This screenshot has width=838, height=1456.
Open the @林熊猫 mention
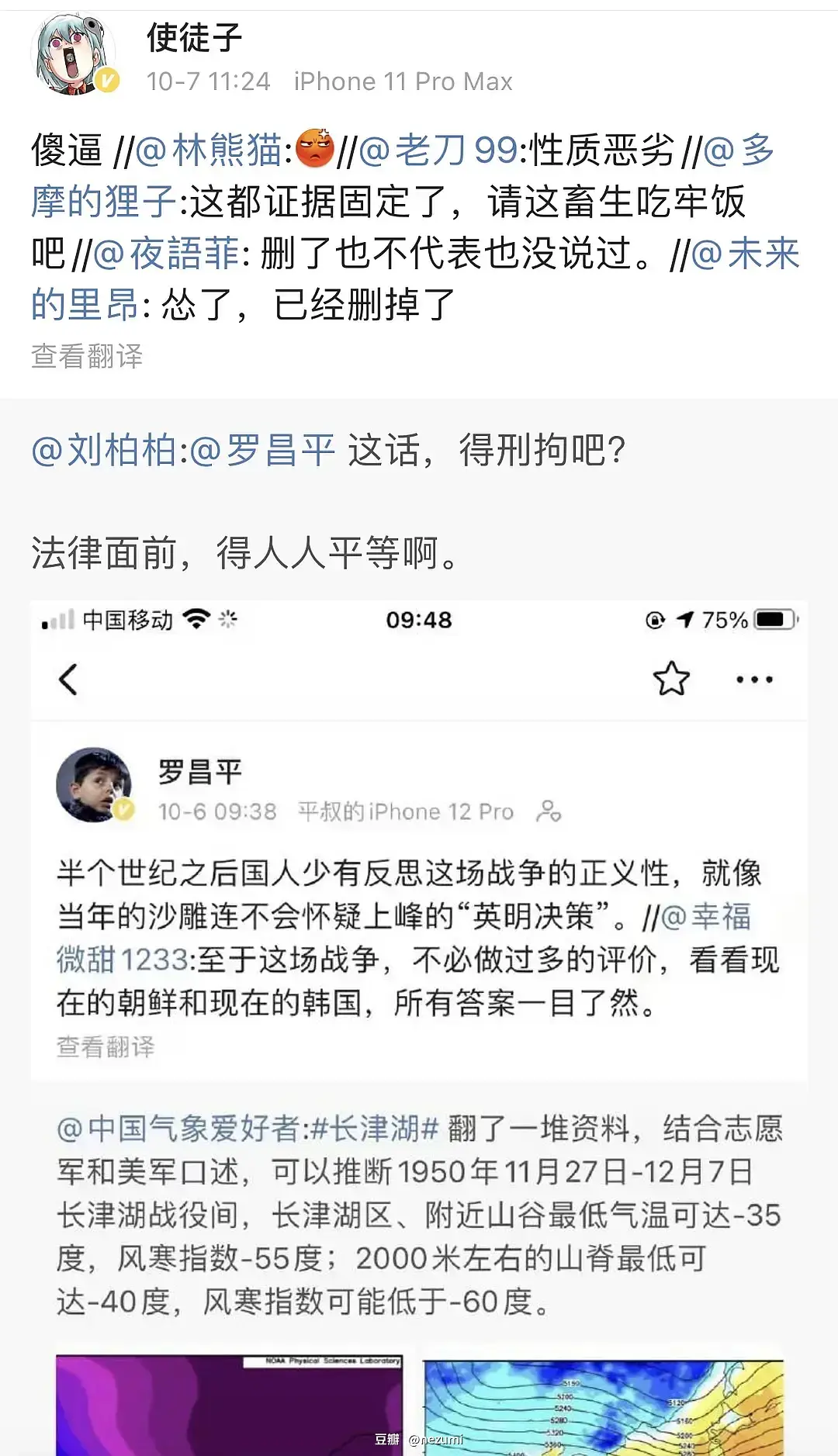208,150
